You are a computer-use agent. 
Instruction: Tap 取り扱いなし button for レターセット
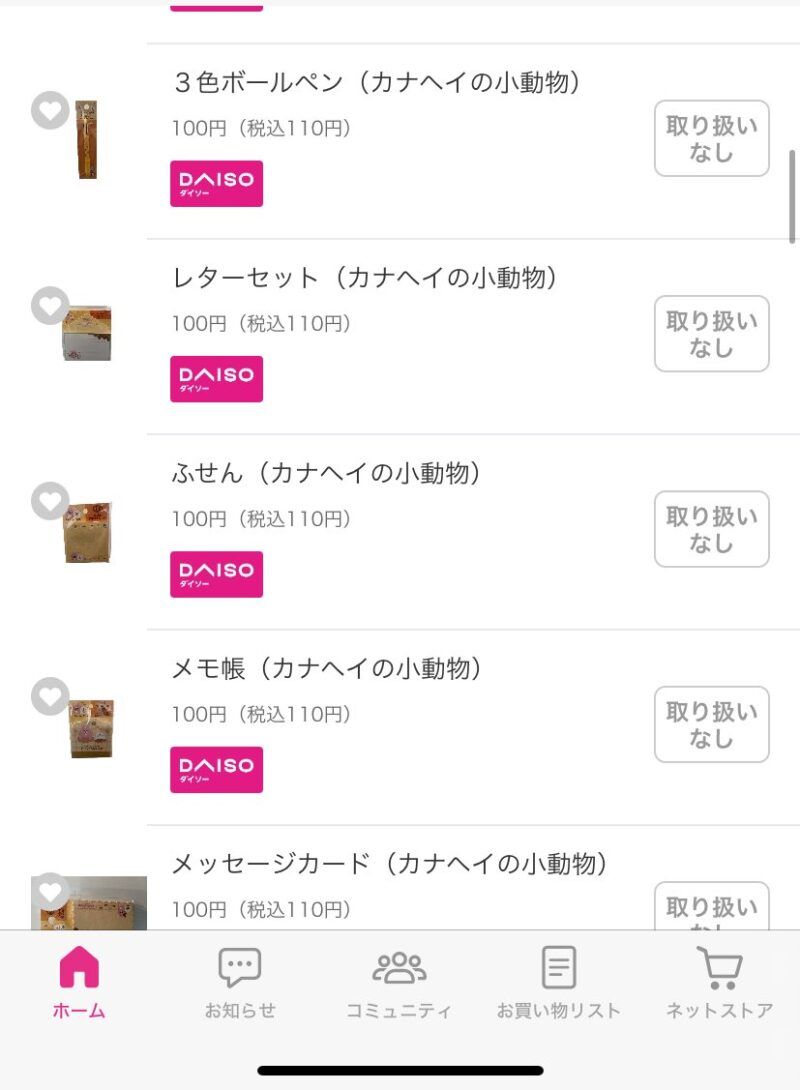[711, 334]
